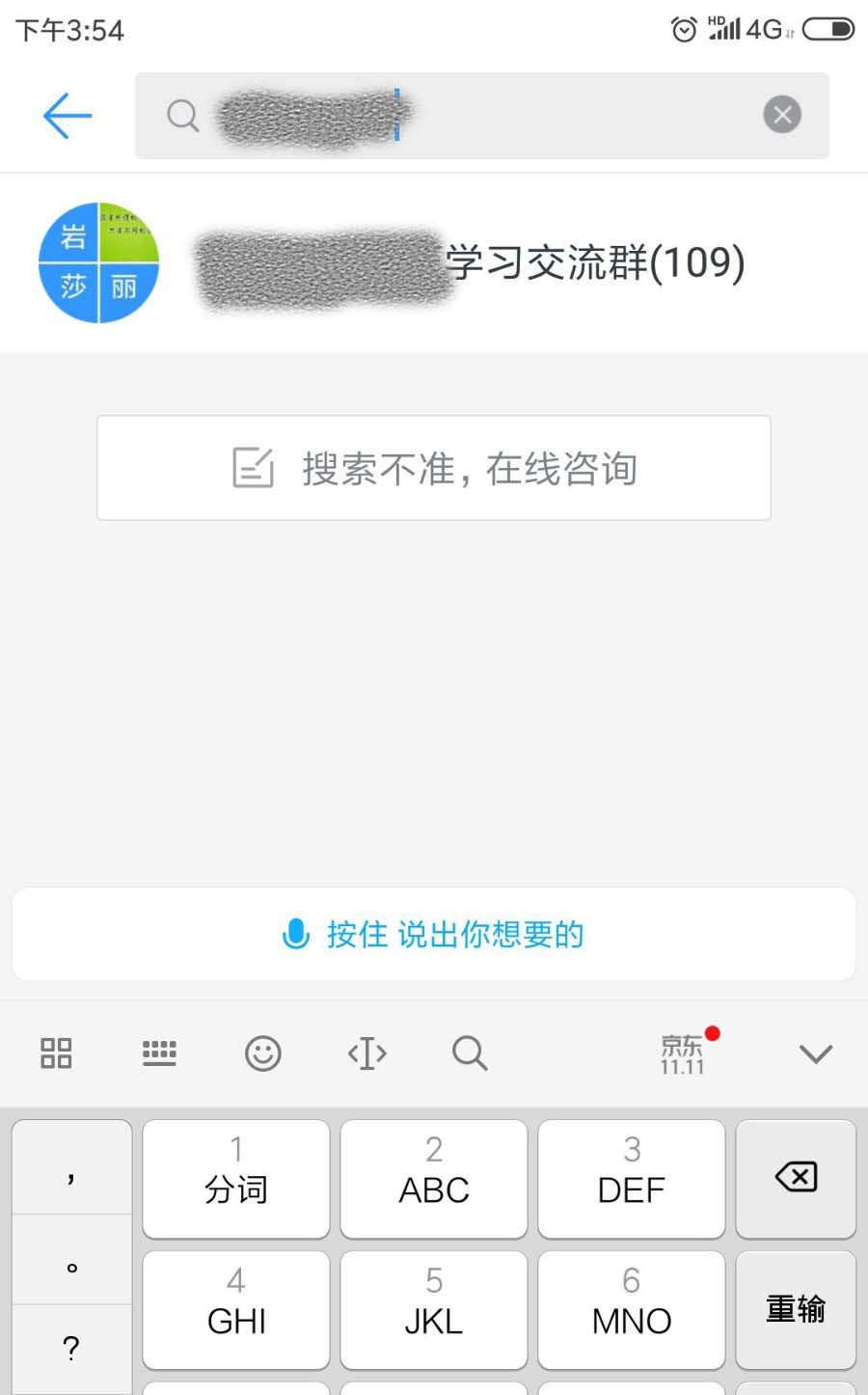Image resolution: width=868 pixels, height=1395 pixels.
Task: Tap the keyboard toolbar search icon
Action: (x=470, y=1053)
